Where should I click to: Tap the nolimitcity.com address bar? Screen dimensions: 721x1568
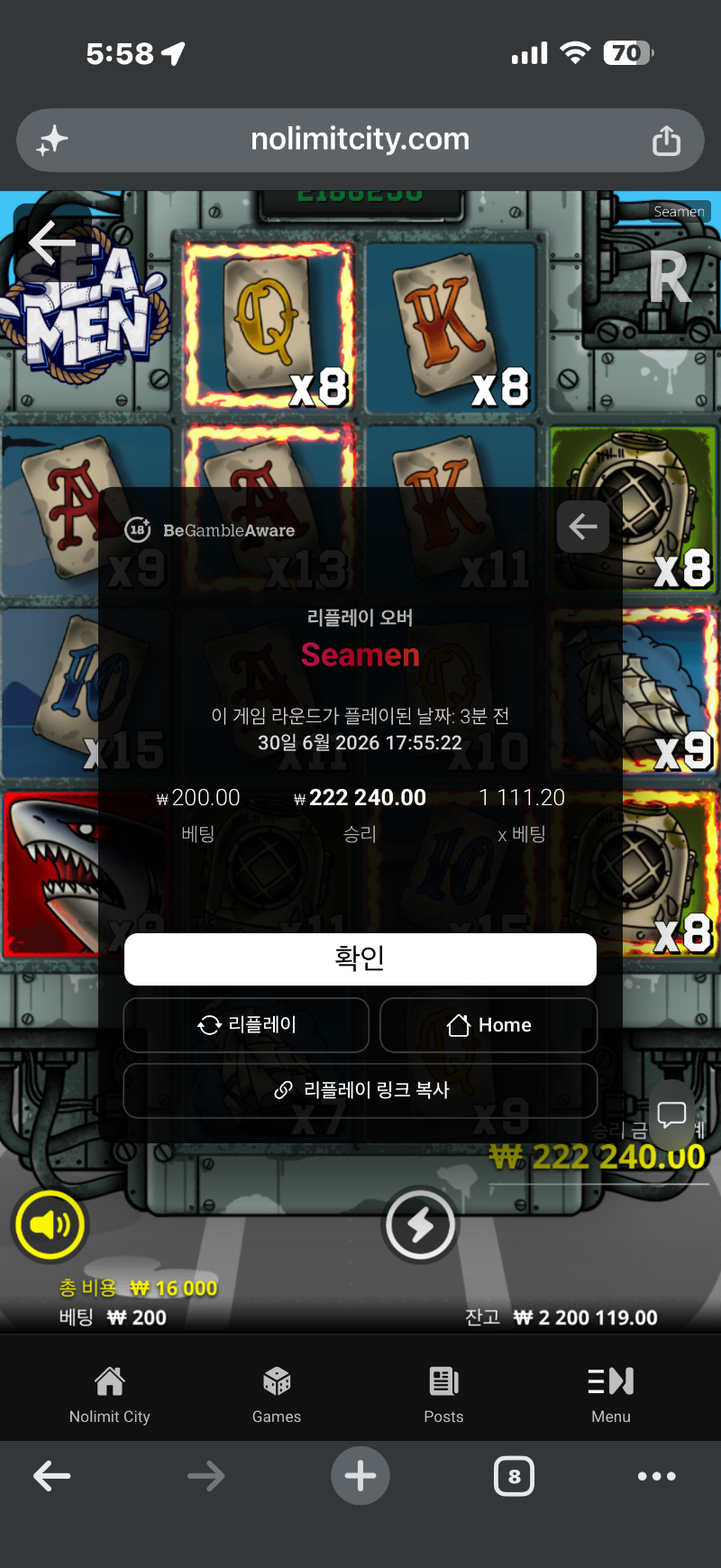pyautogui.click(x=360, y=140)
